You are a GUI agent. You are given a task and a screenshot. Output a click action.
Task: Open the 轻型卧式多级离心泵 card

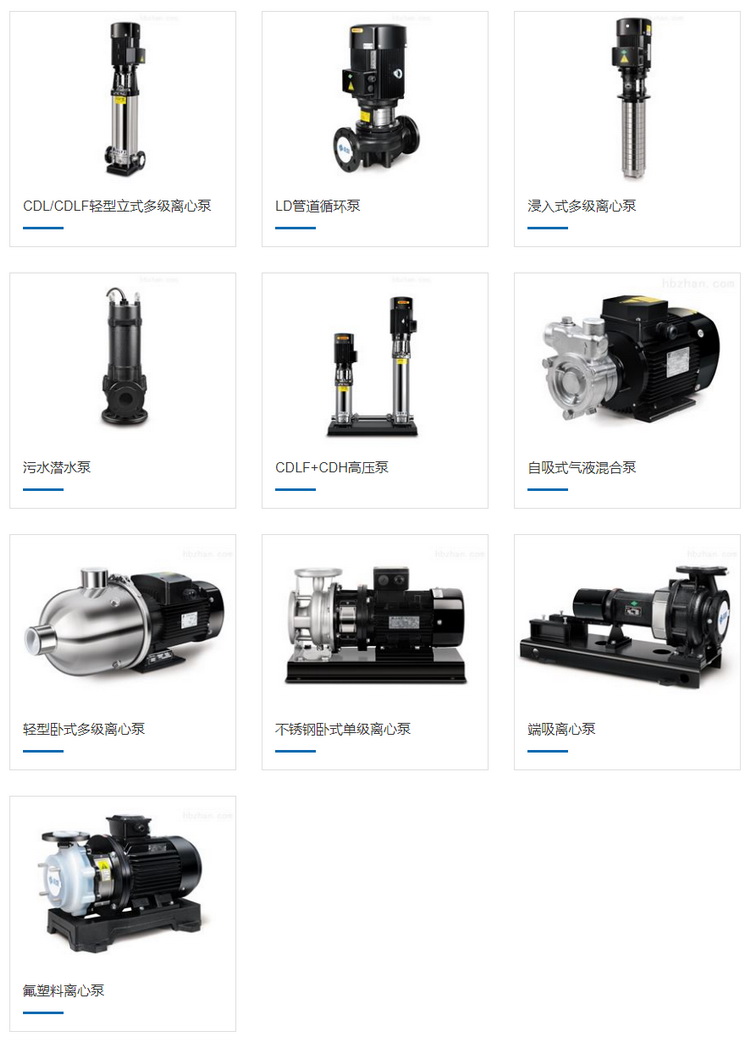pyautogui.click(x=123, y=651)
